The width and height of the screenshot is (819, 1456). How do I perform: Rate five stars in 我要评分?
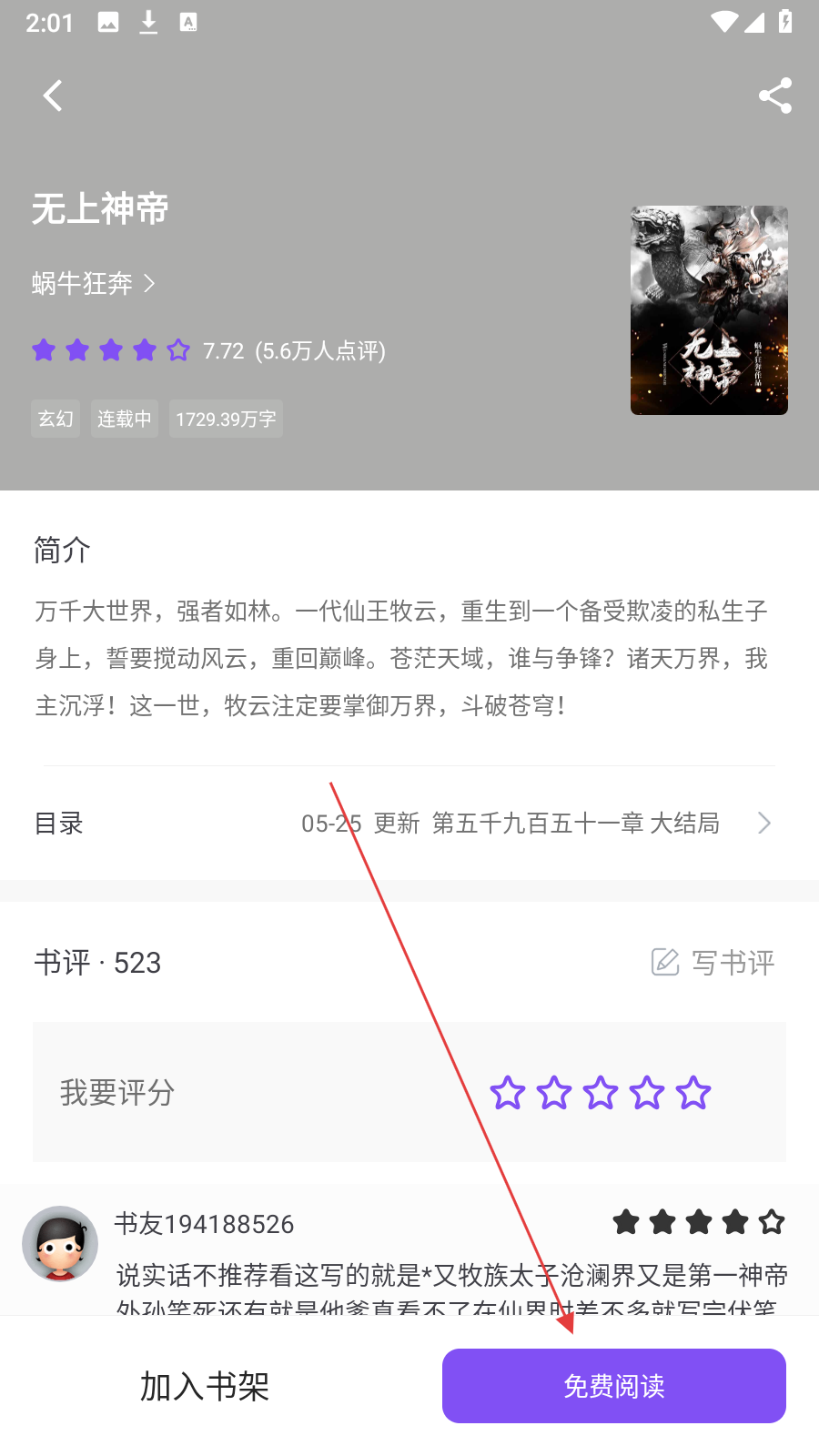(x=693, y=1093)
